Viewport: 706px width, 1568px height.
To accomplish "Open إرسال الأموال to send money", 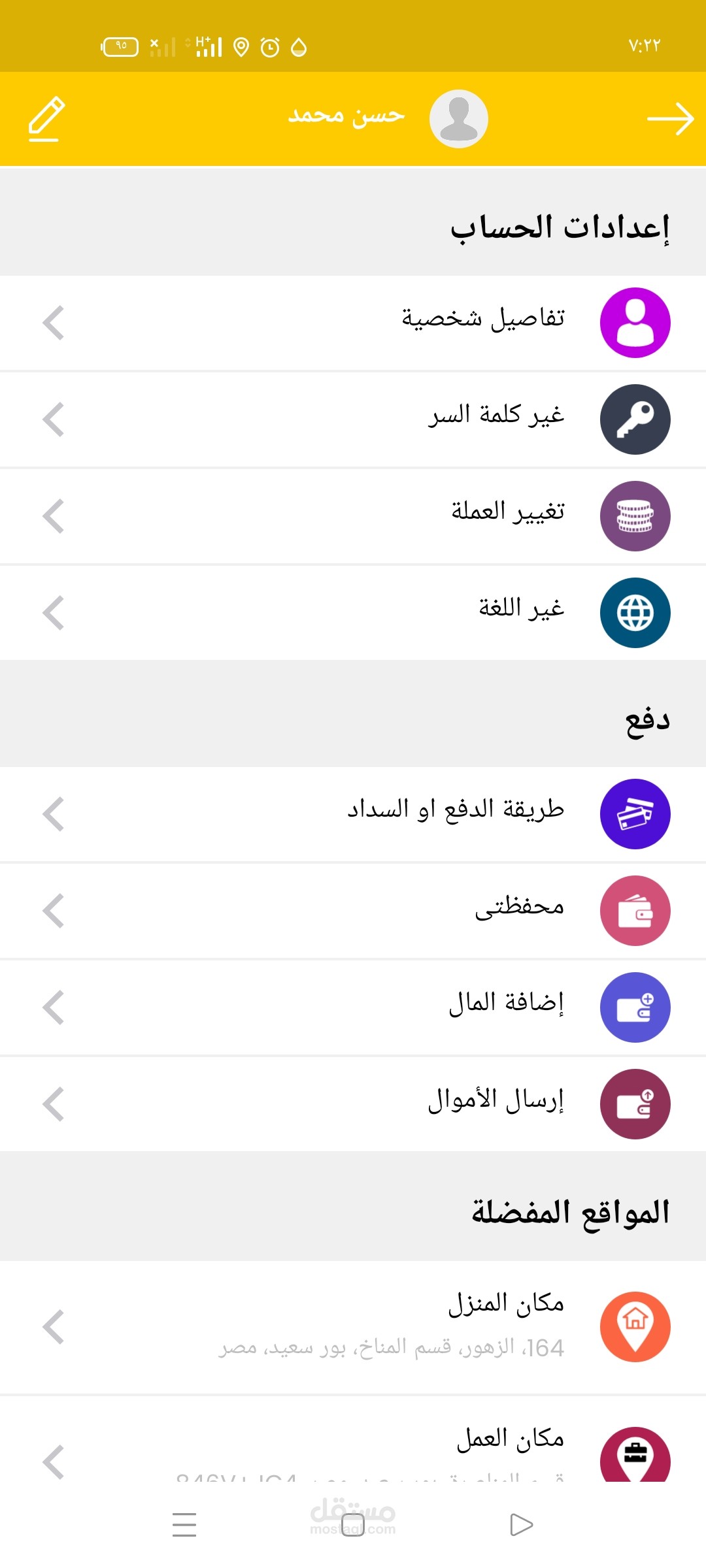I will point(353,1104).
